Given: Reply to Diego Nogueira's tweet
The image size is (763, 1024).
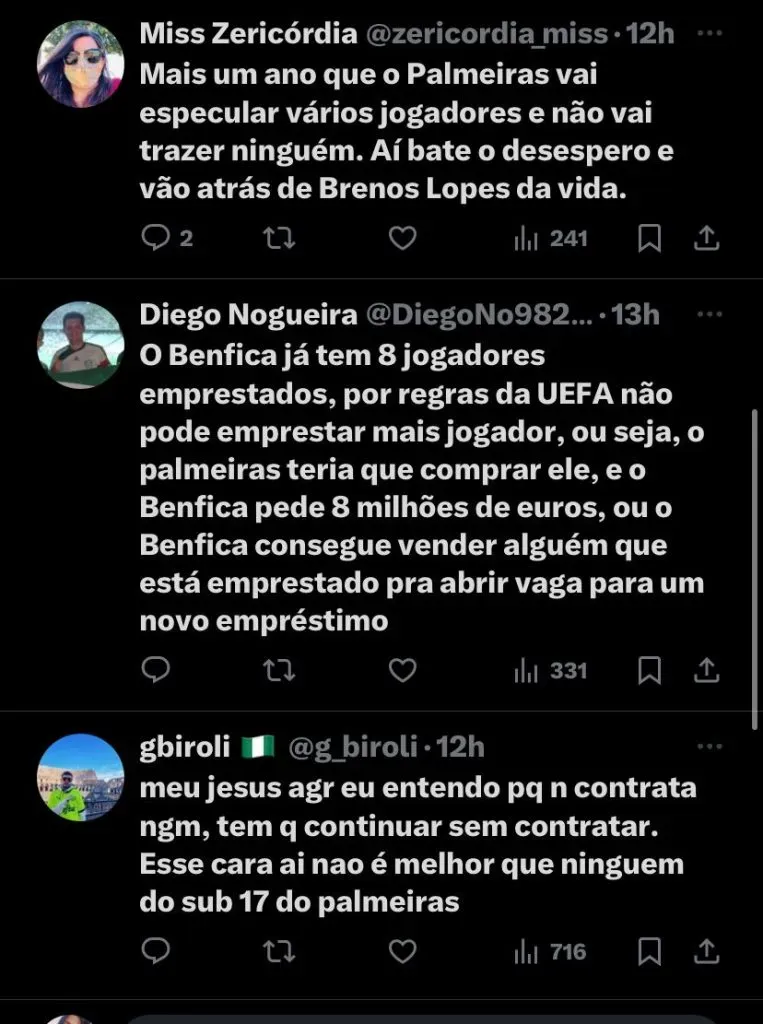Looking at the screenshot, I should [156, 669].
